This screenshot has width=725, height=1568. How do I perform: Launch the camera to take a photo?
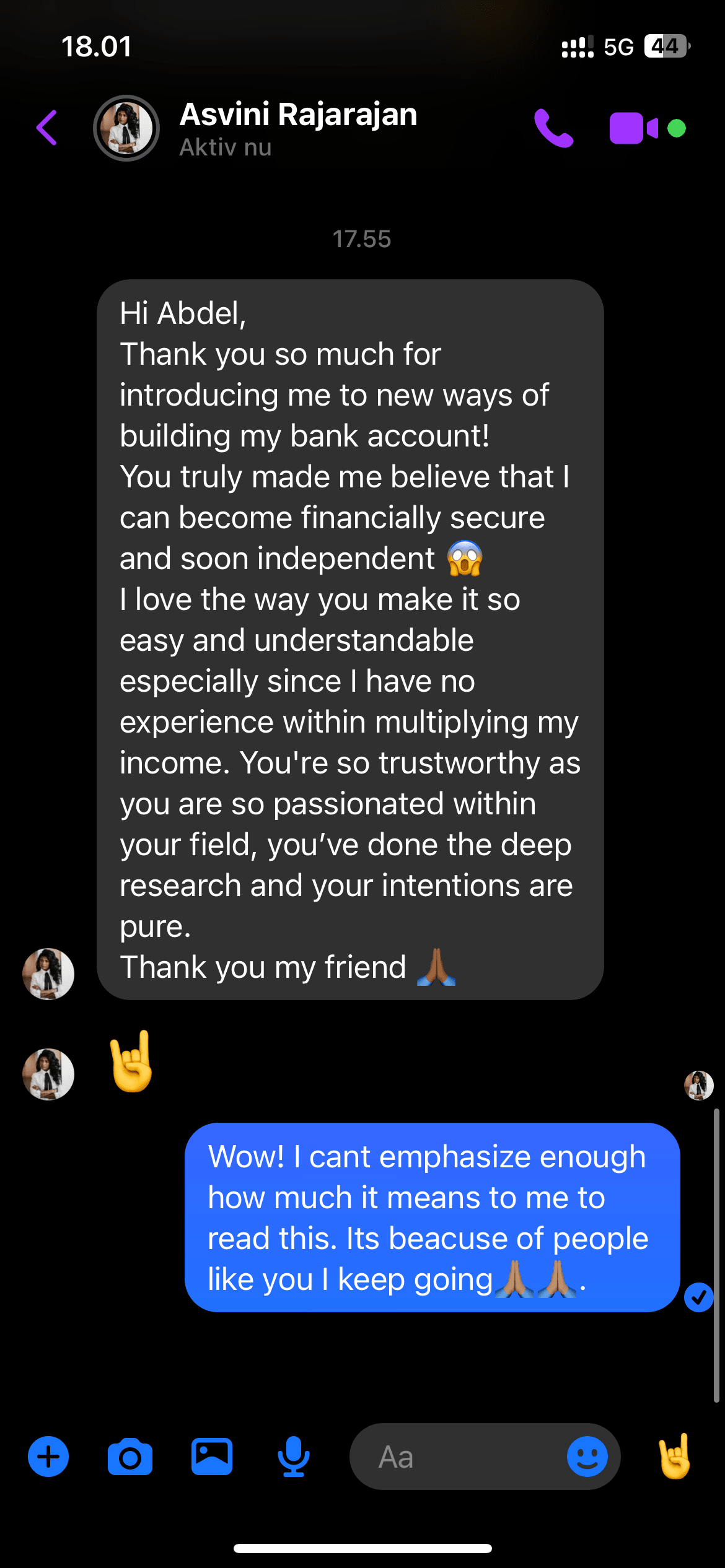coord(130,1457)
